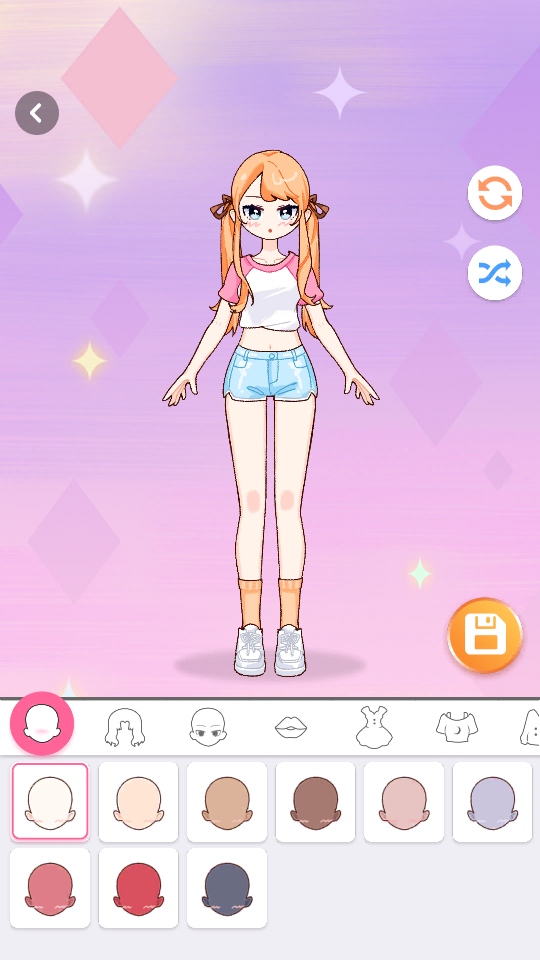This screenshot has width=540, height=960.
Task: Select the palest white skin tone
Action: coord(50,802)
